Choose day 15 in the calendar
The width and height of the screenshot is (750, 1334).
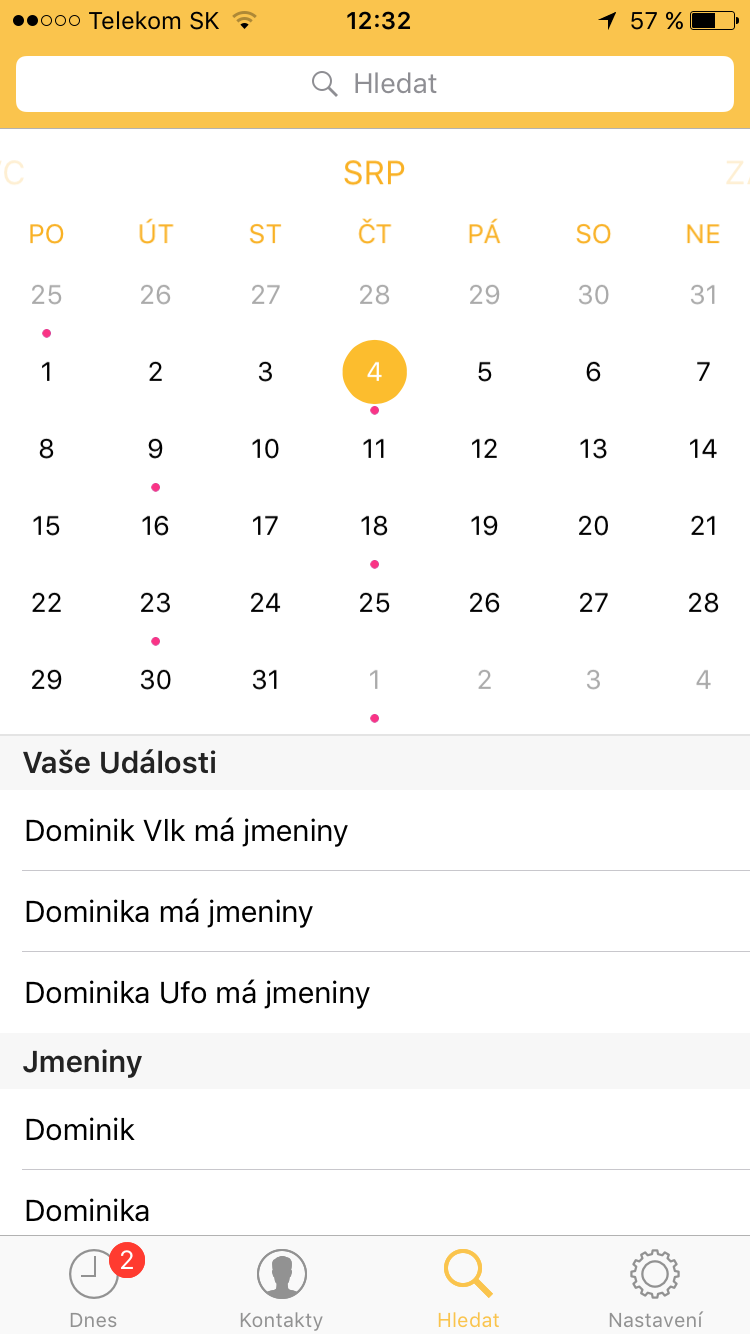46,526
